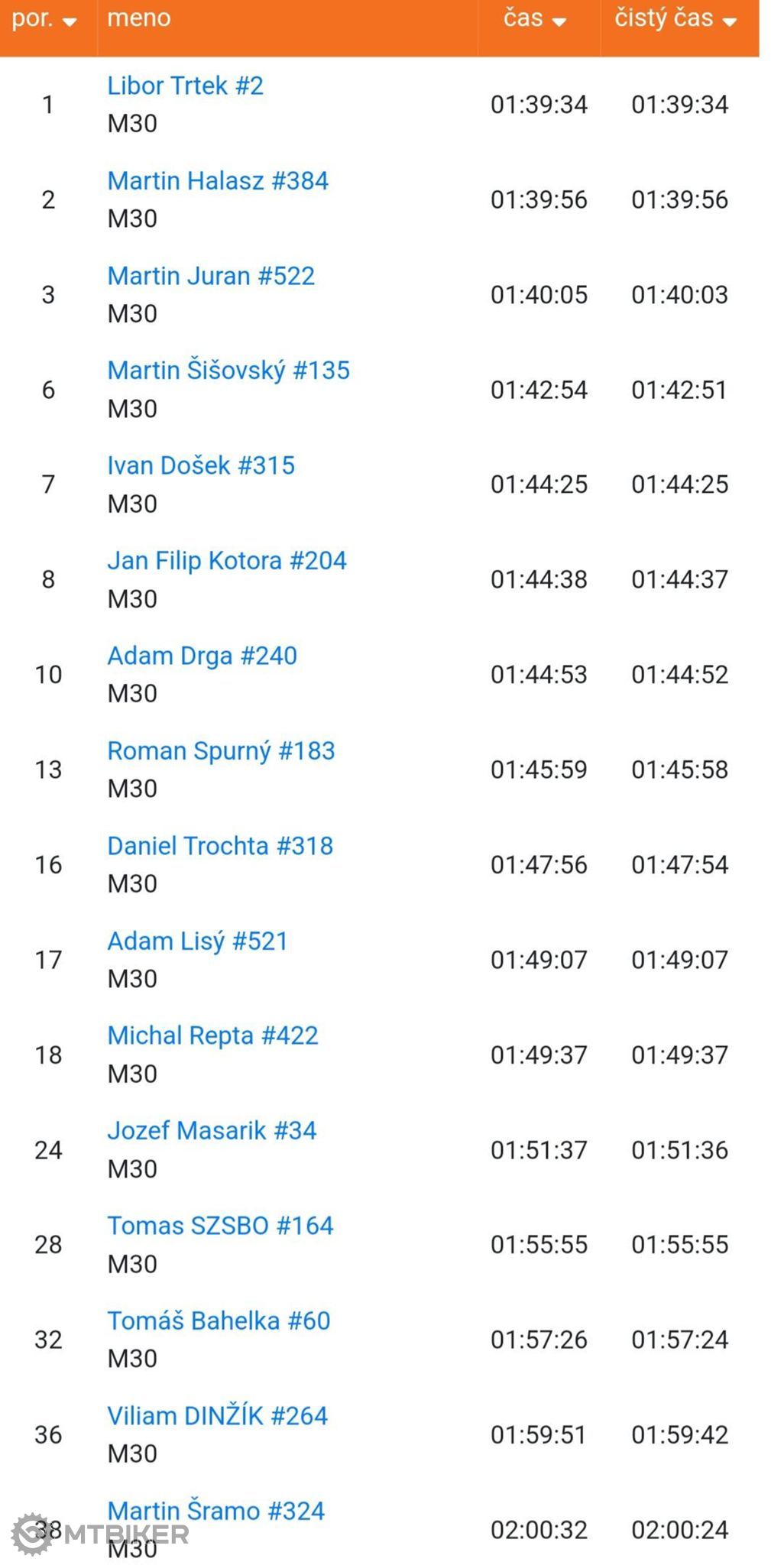Open Martin Halasz #384 result
The width and height of the screenshot is (784, 1565).
[218, 181]
